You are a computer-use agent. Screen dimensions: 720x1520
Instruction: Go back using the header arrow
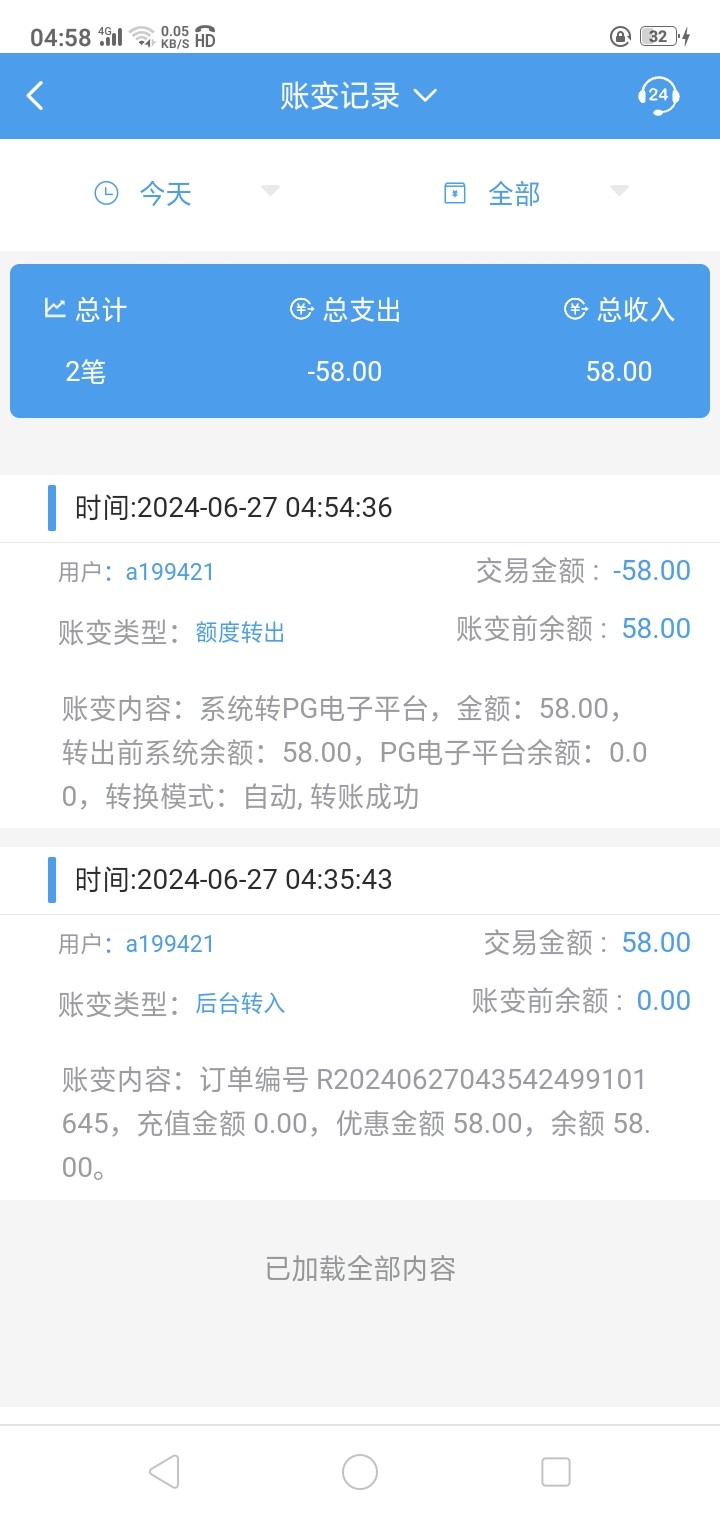point(36,96)
